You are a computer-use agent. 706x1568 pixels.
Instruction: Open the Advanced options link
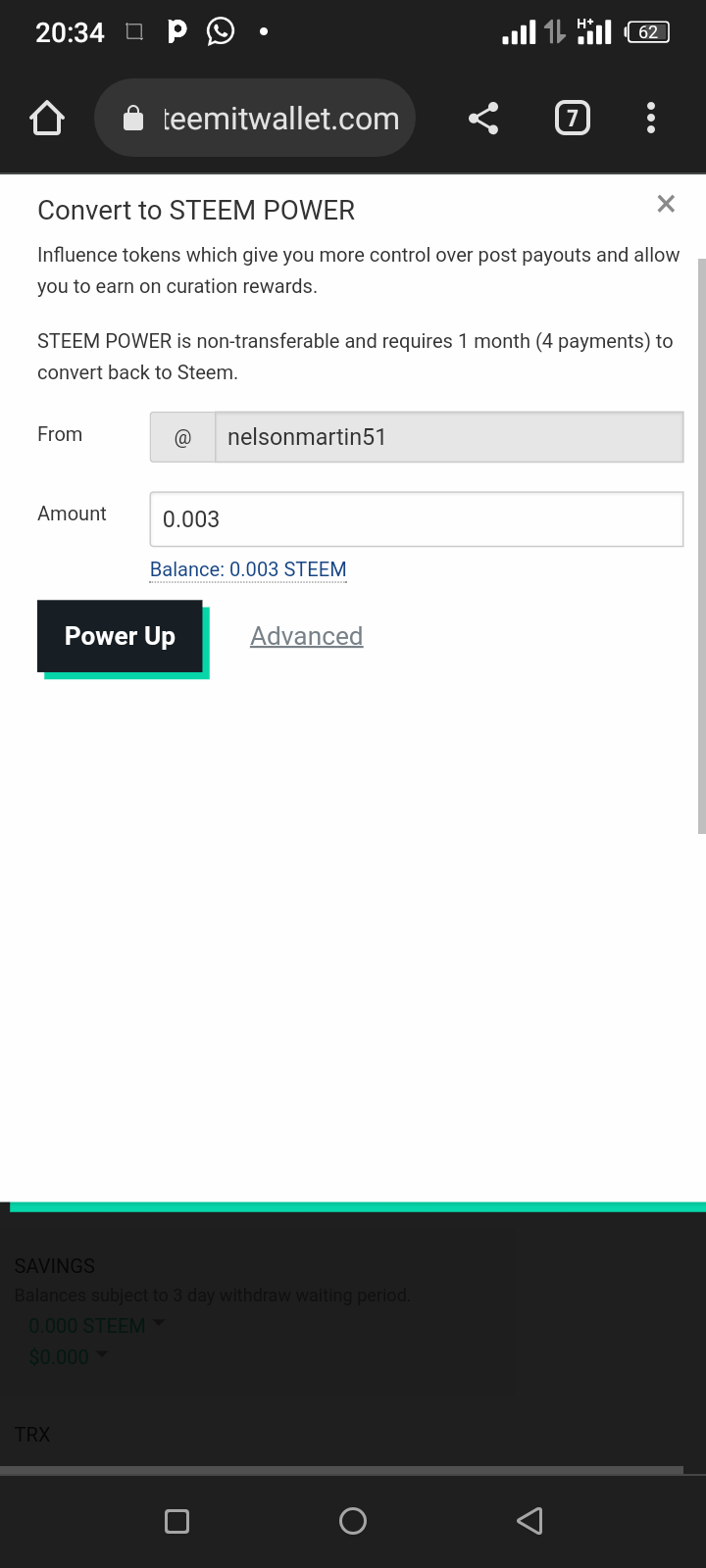click(x=306, y=636)
